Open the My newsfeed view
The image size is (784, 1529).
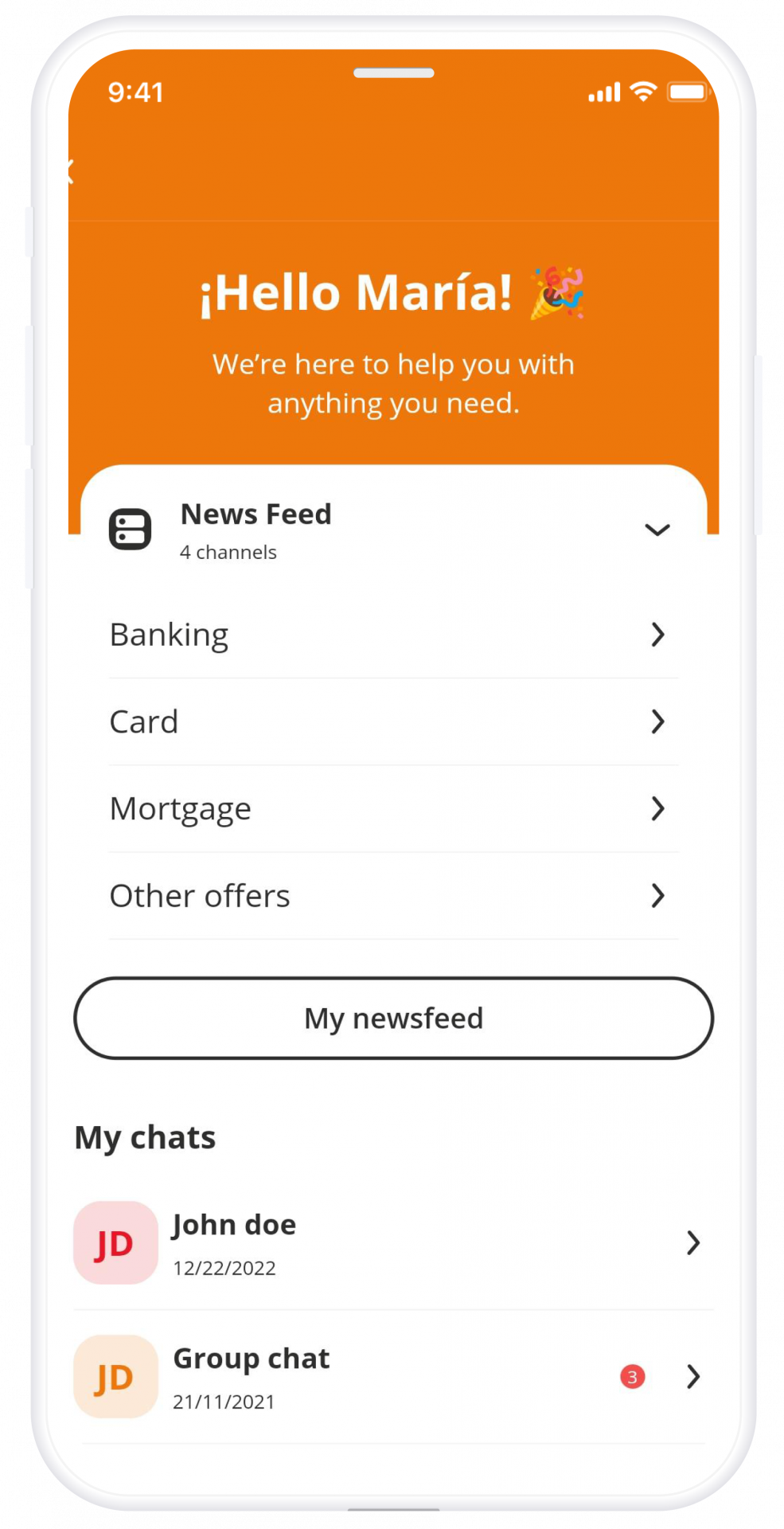[x=392, y=1019]
